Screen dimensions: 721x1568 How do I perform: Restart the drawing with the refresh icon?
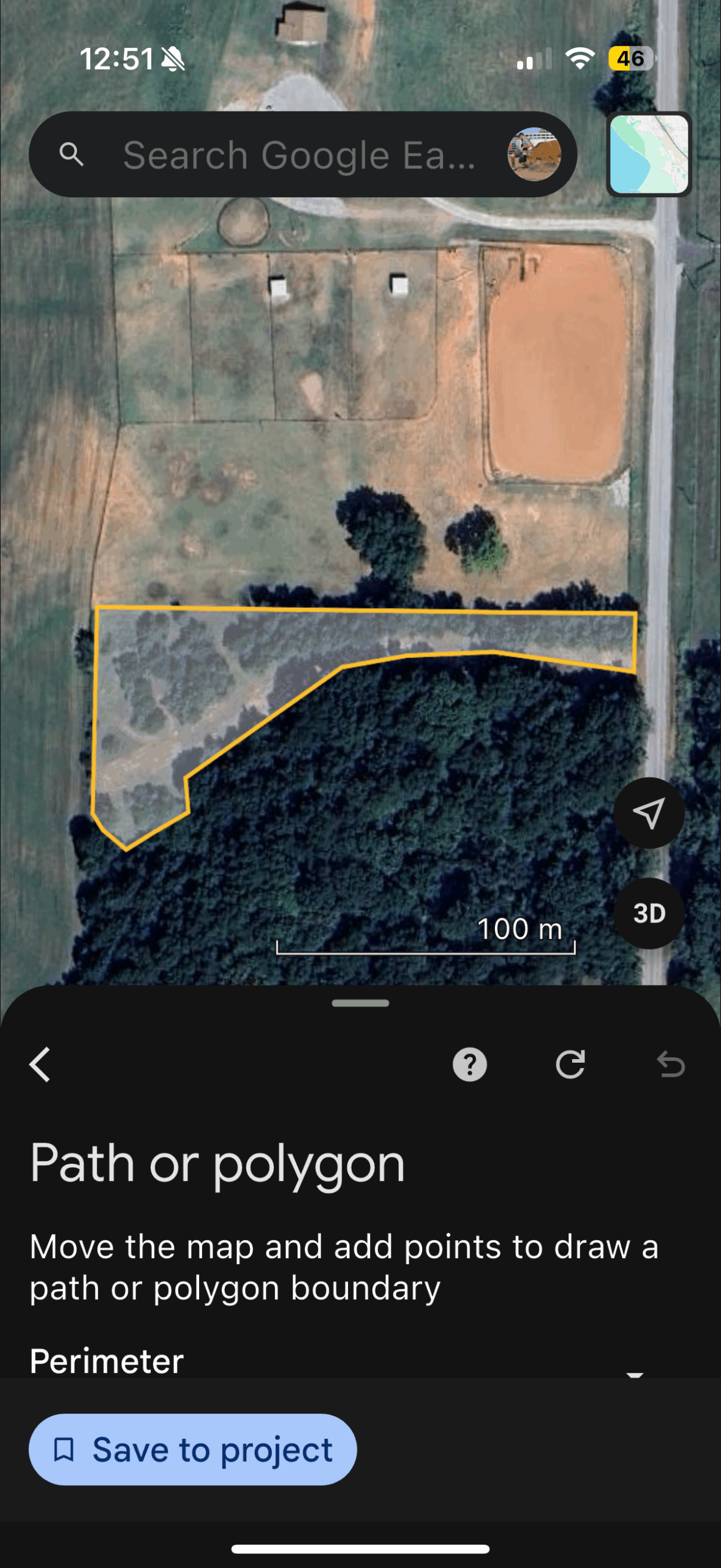tap(570, 1065)
